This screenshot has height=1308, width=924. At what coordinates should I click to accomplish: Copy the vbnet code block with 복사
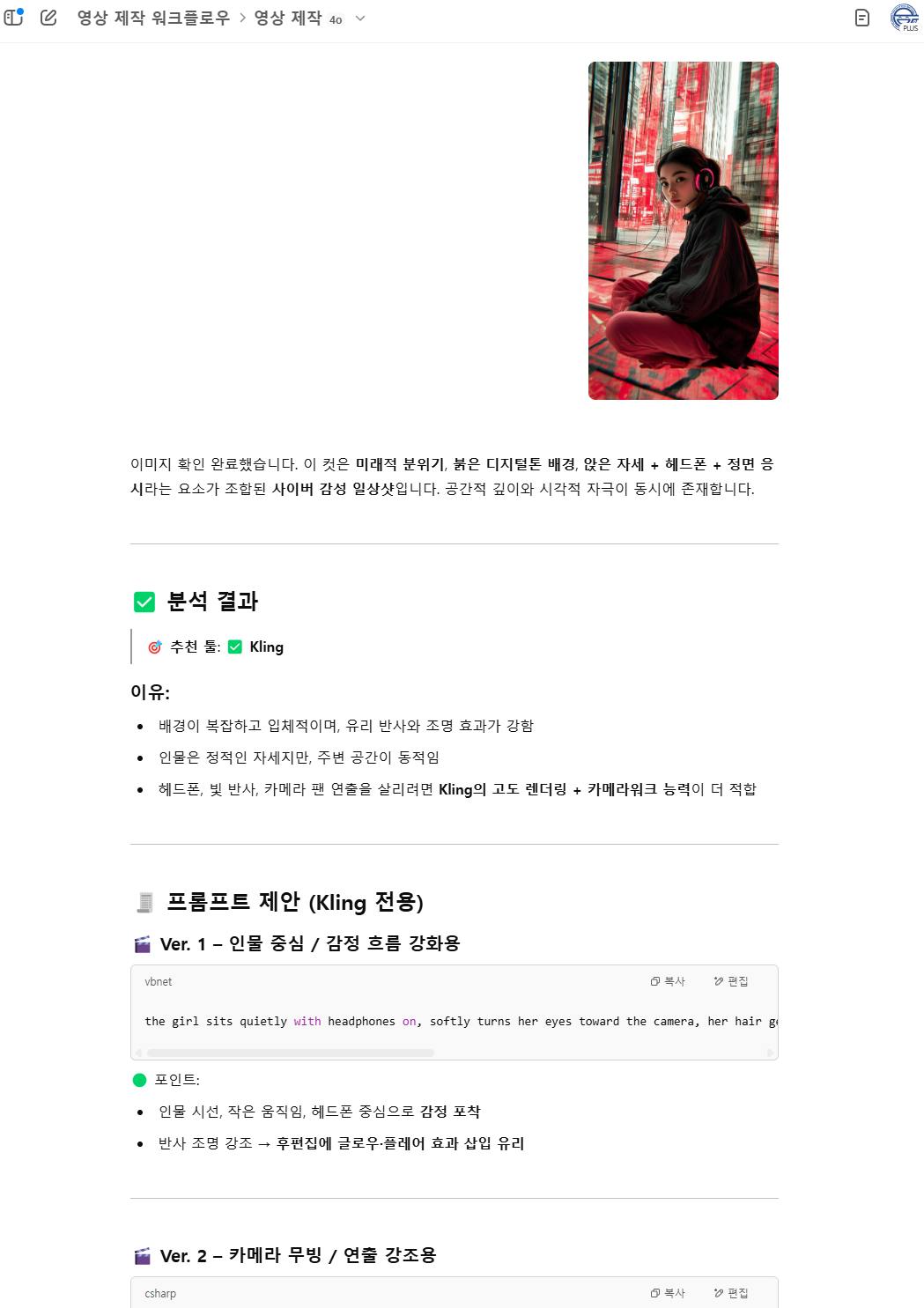(x=668, y=981)
